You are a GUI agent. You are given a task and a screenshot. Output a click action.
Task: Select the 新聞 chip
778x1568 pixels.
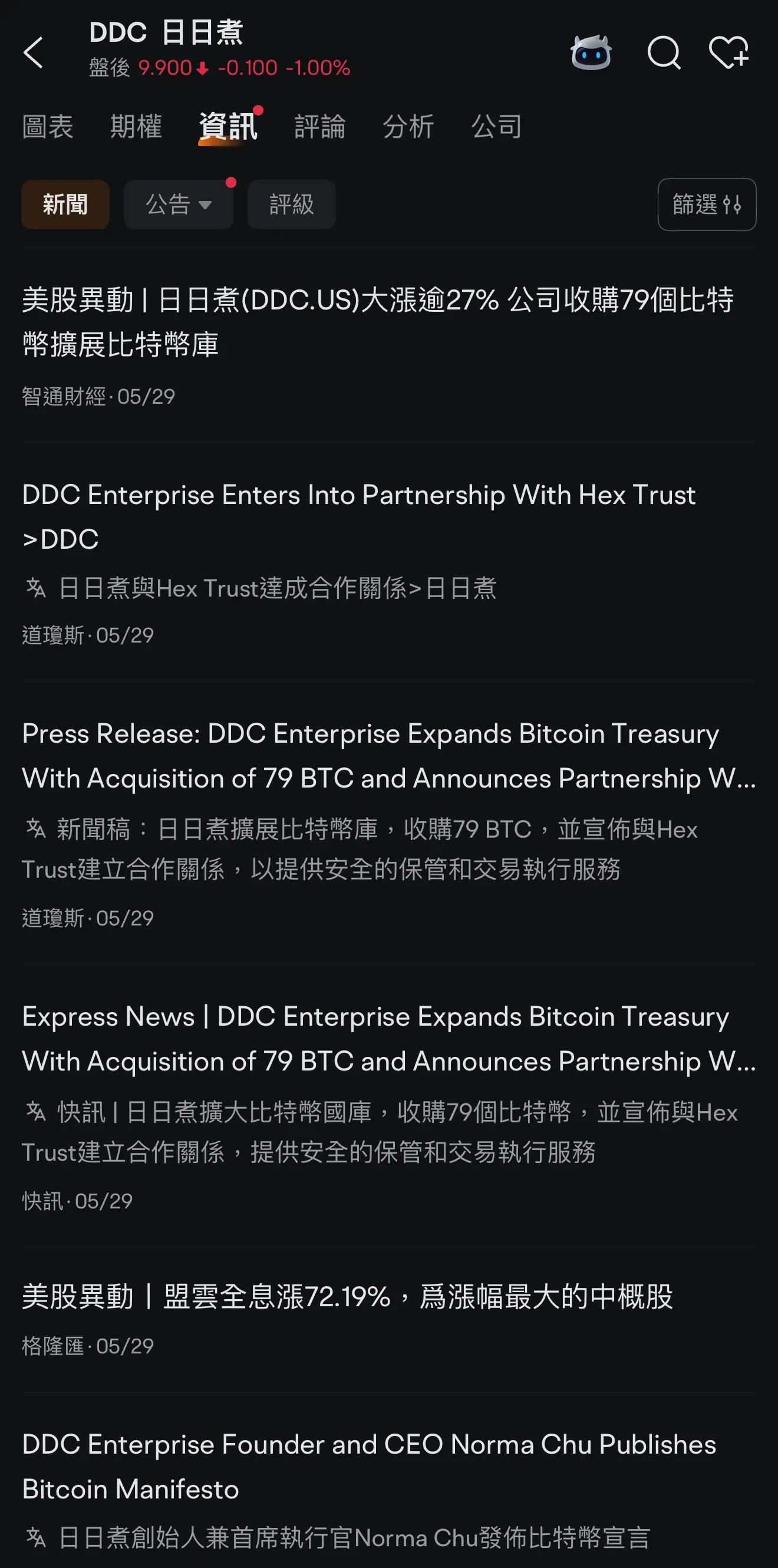click(65, 205)
